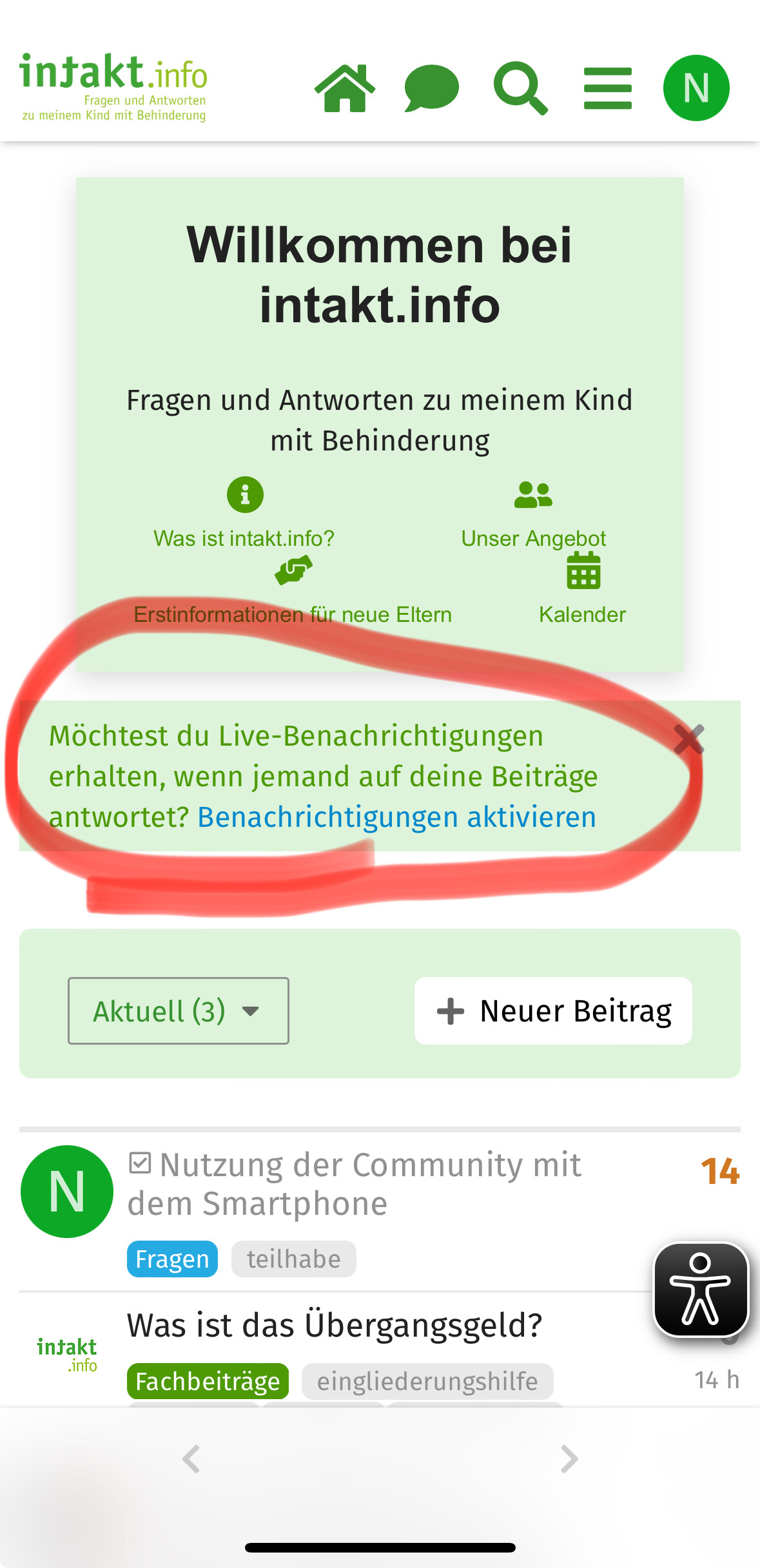760x1568 pixels.
Task: Open the N profile avatar in header
Action: tap(696, 88)
